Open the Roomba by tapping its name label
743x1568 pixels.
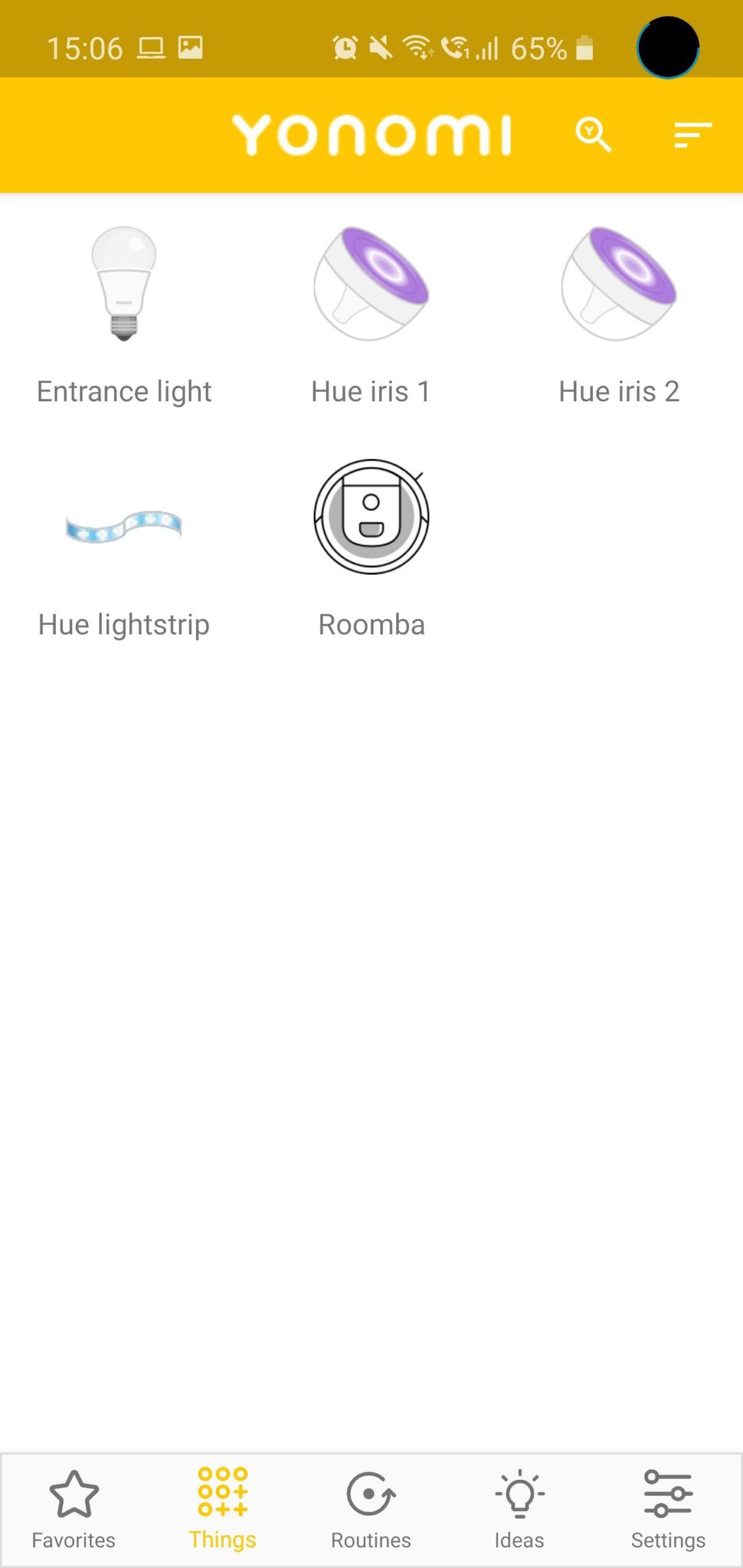pyautogui.click(x=371, y=625)
